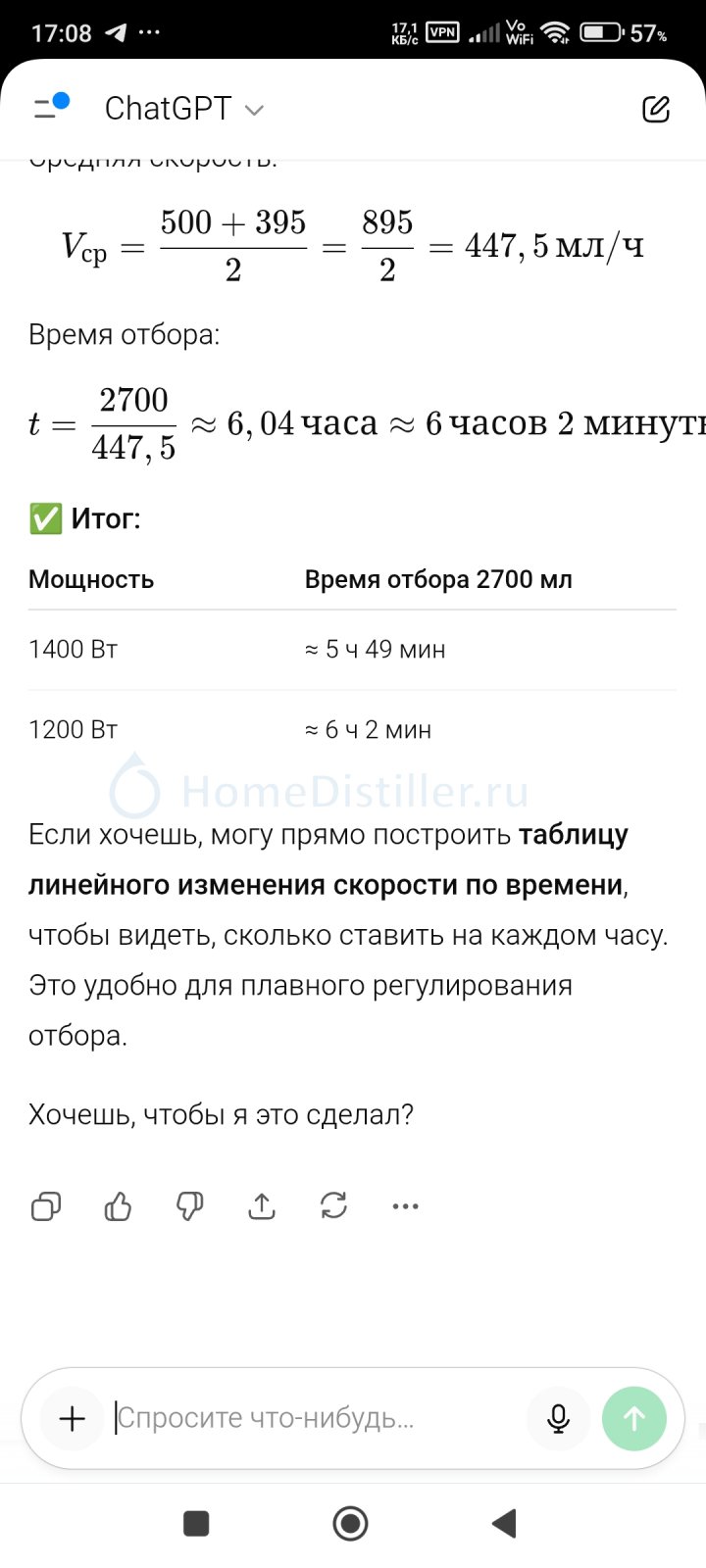Dislike this response with thumbs down
Screen dimensions: 706x1568
point(189,1206)
